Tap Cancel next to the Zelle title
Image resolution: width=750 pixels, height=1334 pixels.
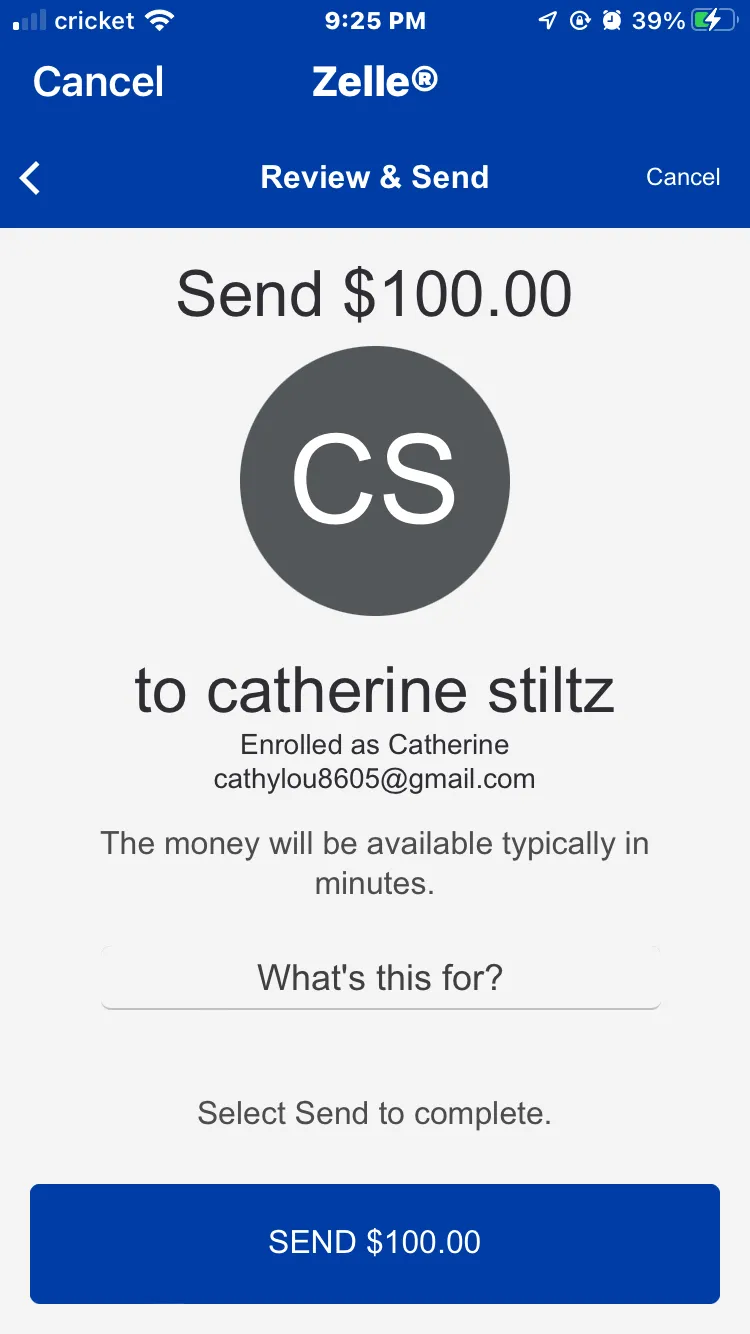pyautogui.click(x=98, y=82)
